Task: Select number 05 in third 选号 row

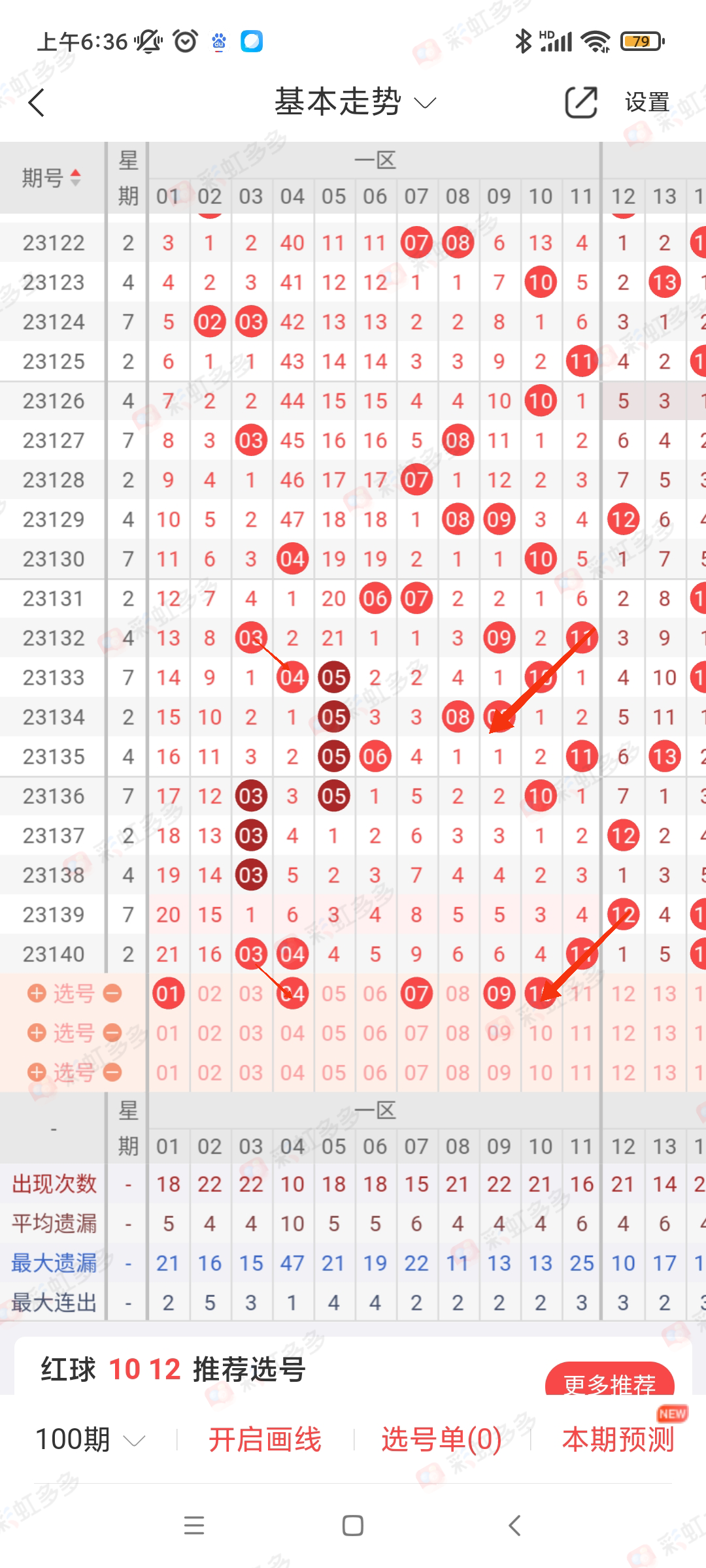Action: click(333, 1073)
